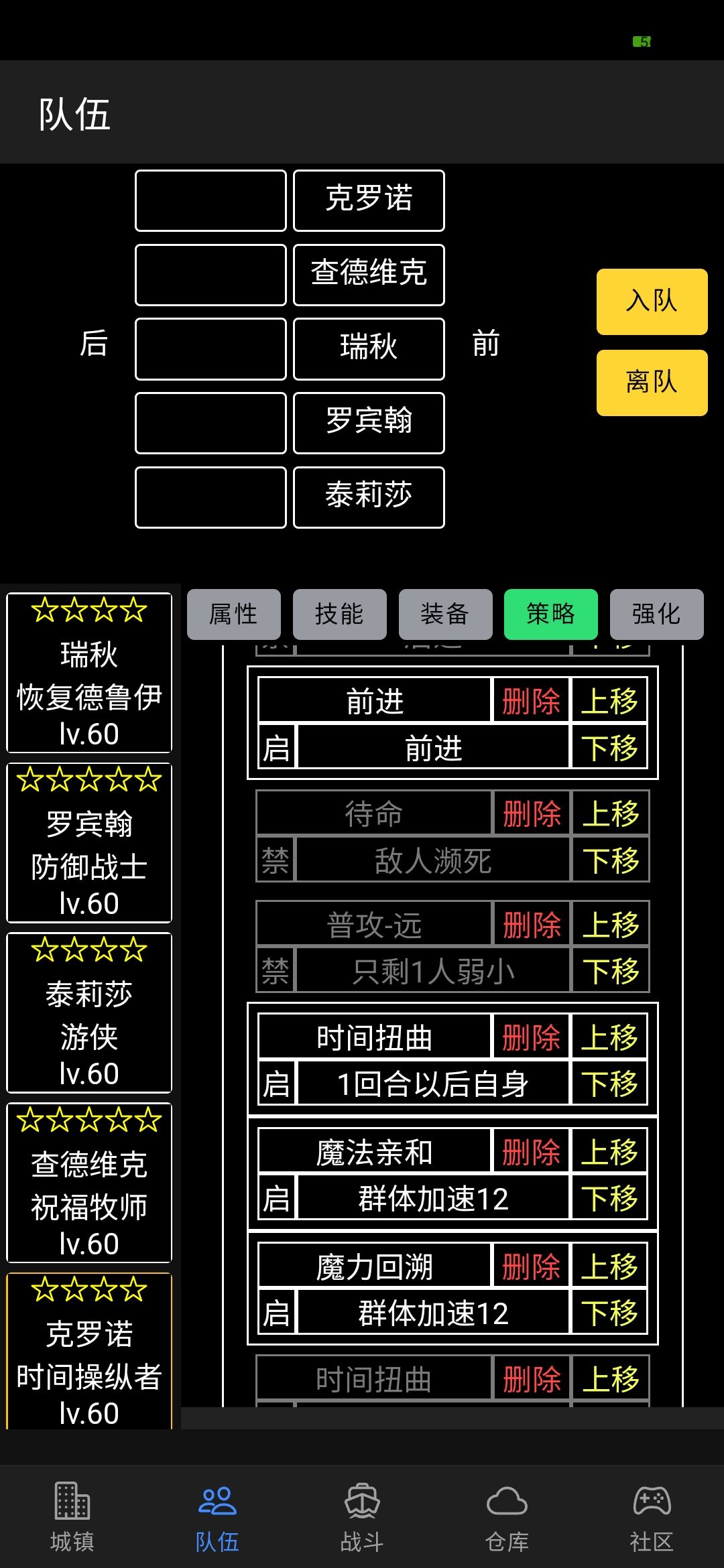The width and height of the screenshot is (724, 1568).
Task: Open the 装备 equipment tab
Action: point(444,614)
